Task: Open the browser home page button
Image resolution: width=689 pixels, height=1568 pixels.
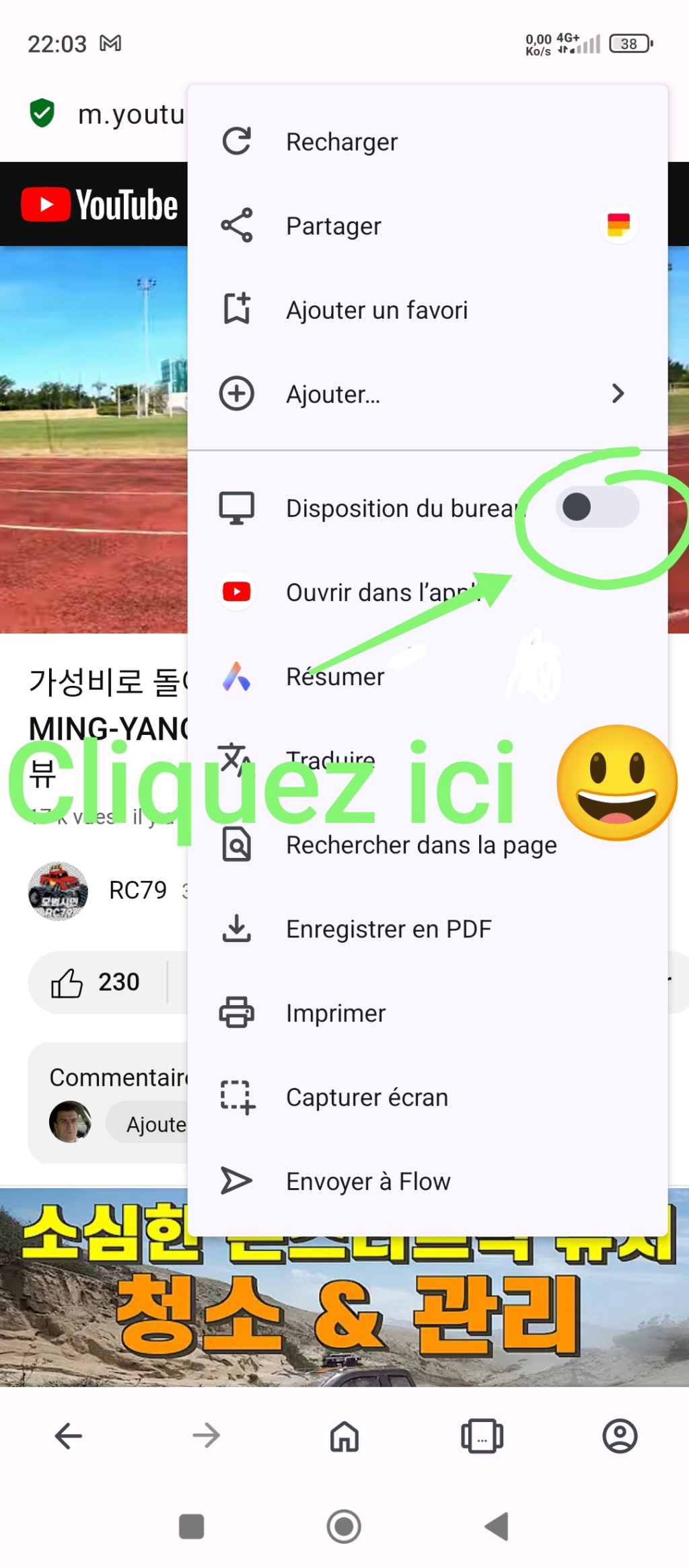Action: click(344, 1436)
